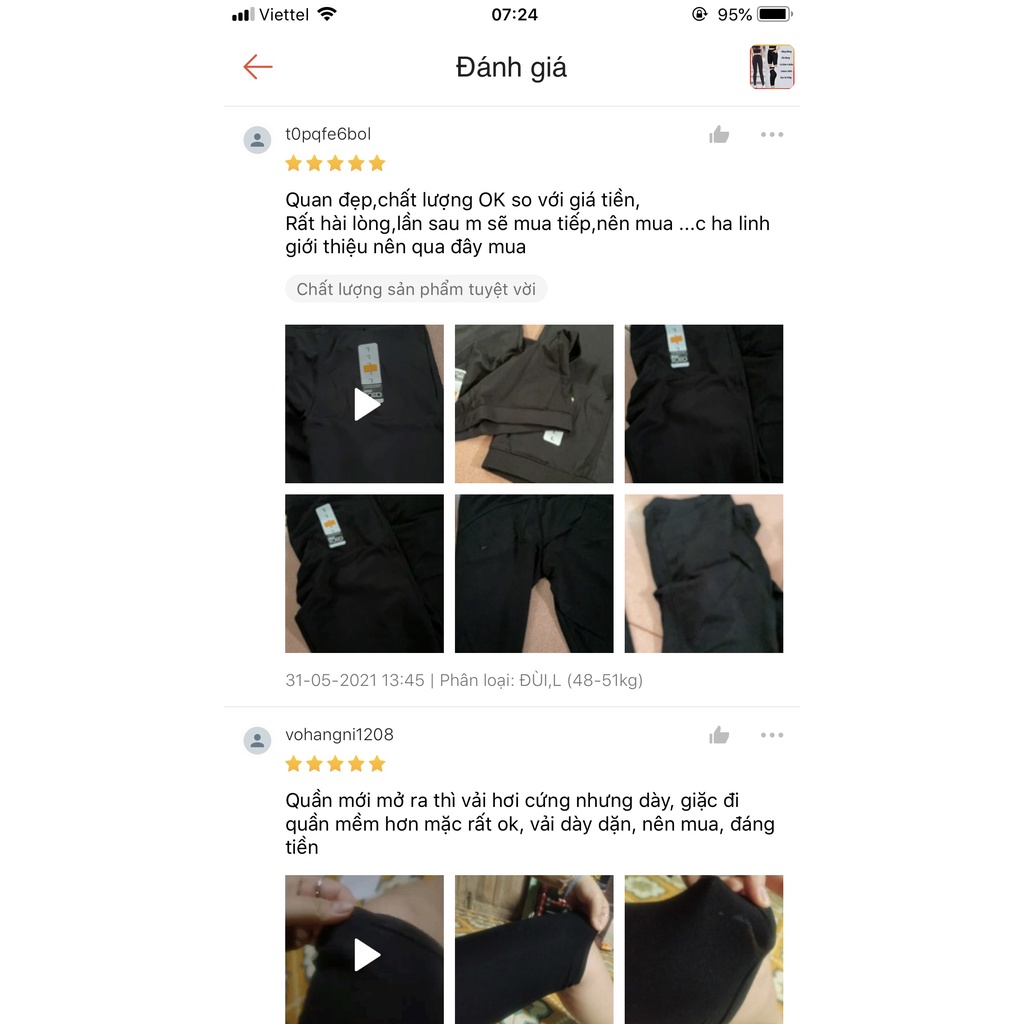Like t0pqfe6bol's review
This screenshot has height=1024, width=1024.
(719, 135)
